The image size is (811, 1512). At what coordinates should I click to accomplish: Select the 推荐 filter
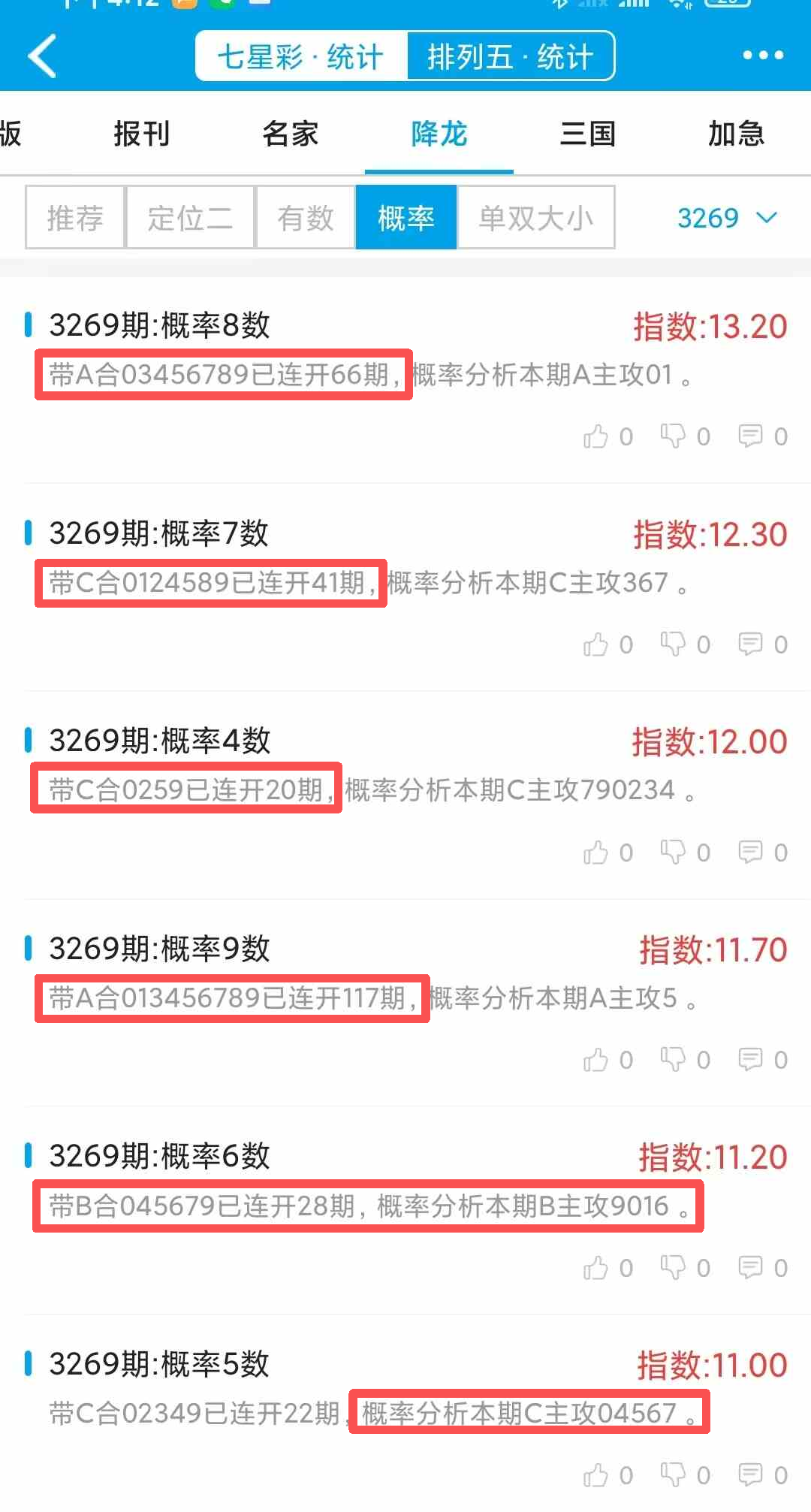[x=75, y=218]
